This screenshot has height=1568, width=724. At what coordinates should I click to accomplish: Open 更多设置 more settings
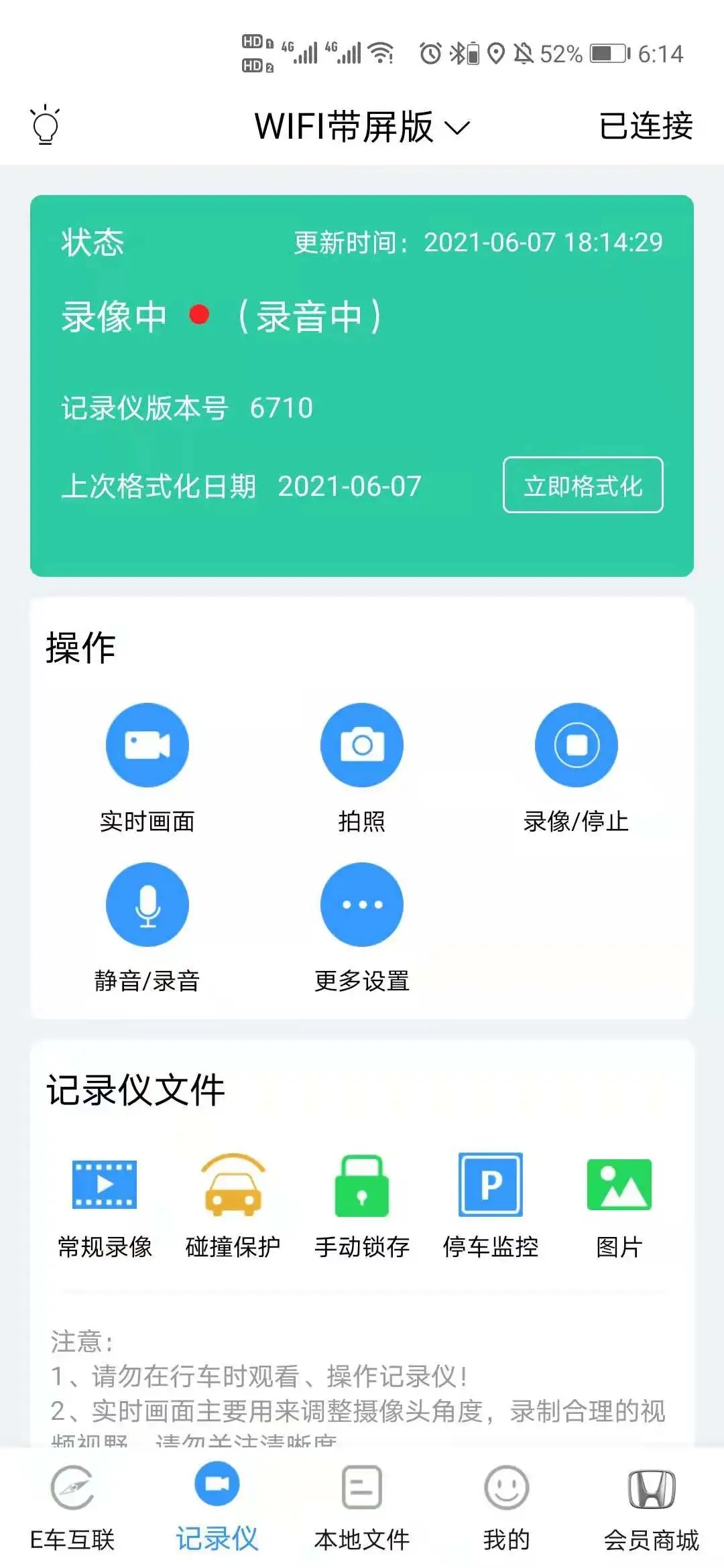click(362, 904)
